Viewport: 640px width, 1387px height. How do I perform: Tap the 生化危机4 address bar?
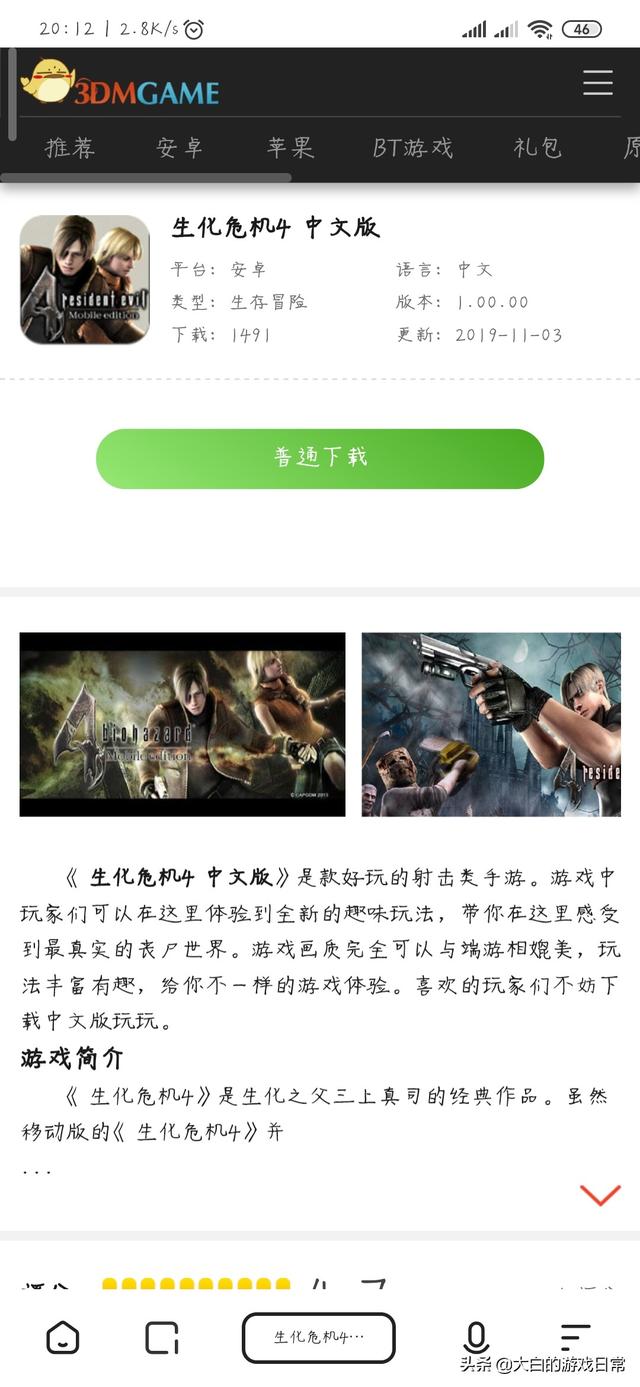[x=319, y=1337]
